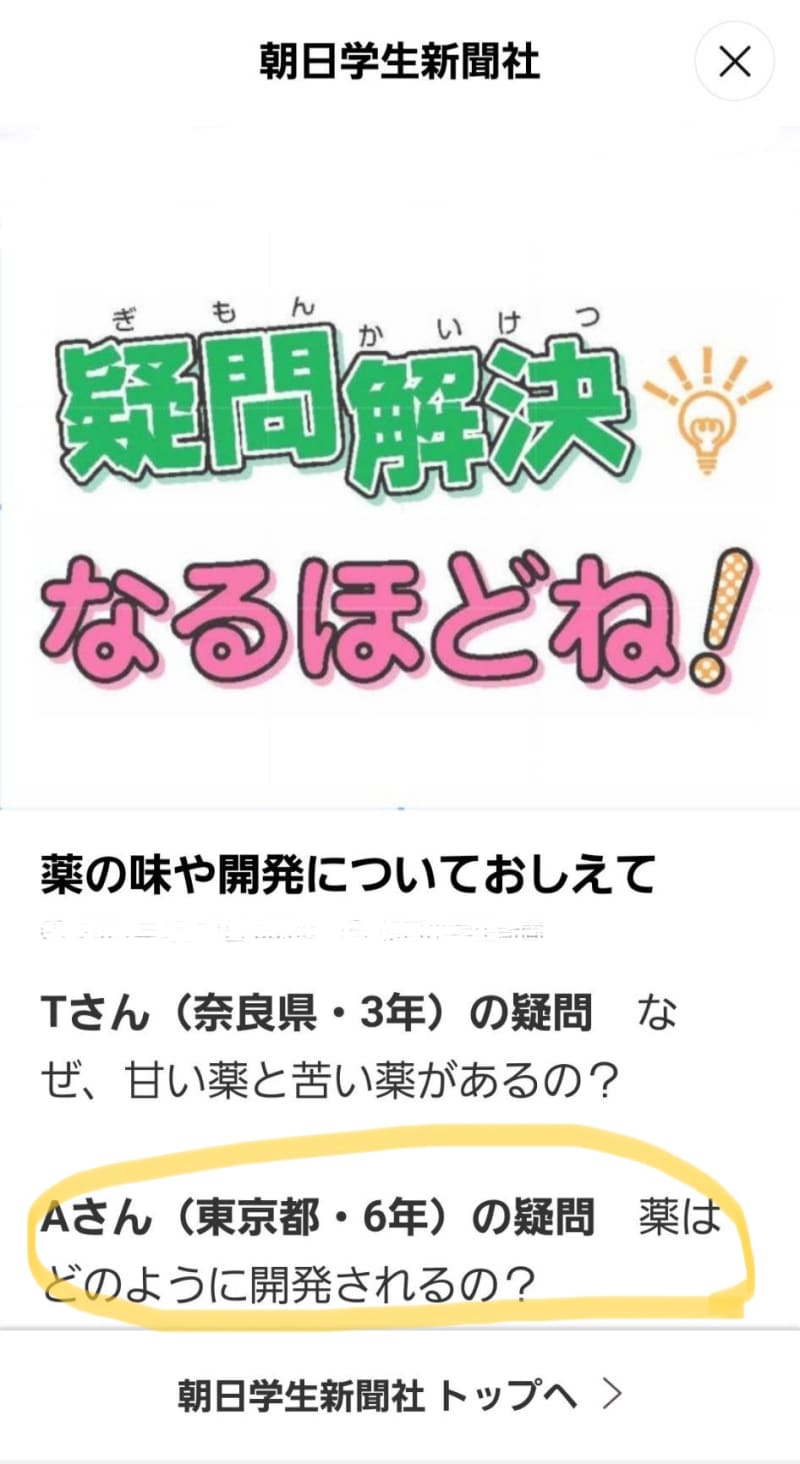Image resolution: width=800 pixels, height=1464 pixels.
Task: Open 朝日学生新聞社 トップへ link
Action: [x=400, y=1395]
